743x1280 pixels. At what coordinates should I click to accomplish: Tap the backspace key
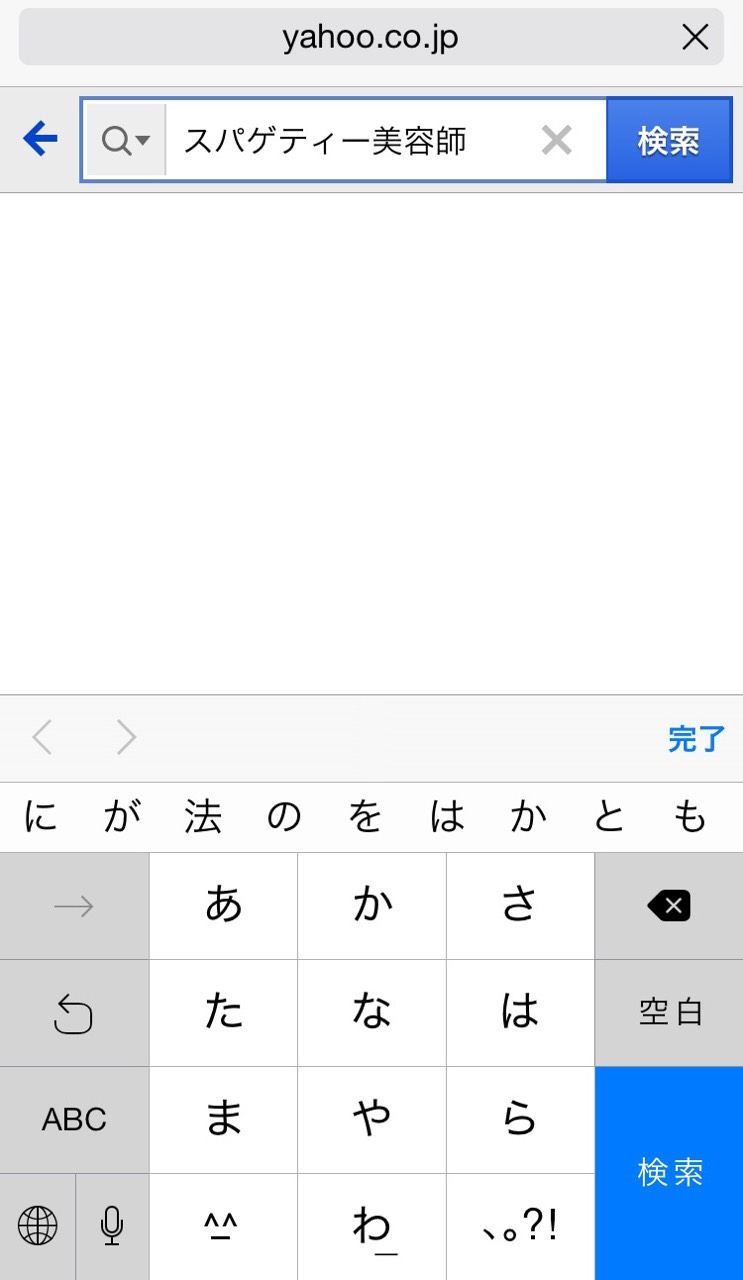pyautogui.click(x=668, y=906)
